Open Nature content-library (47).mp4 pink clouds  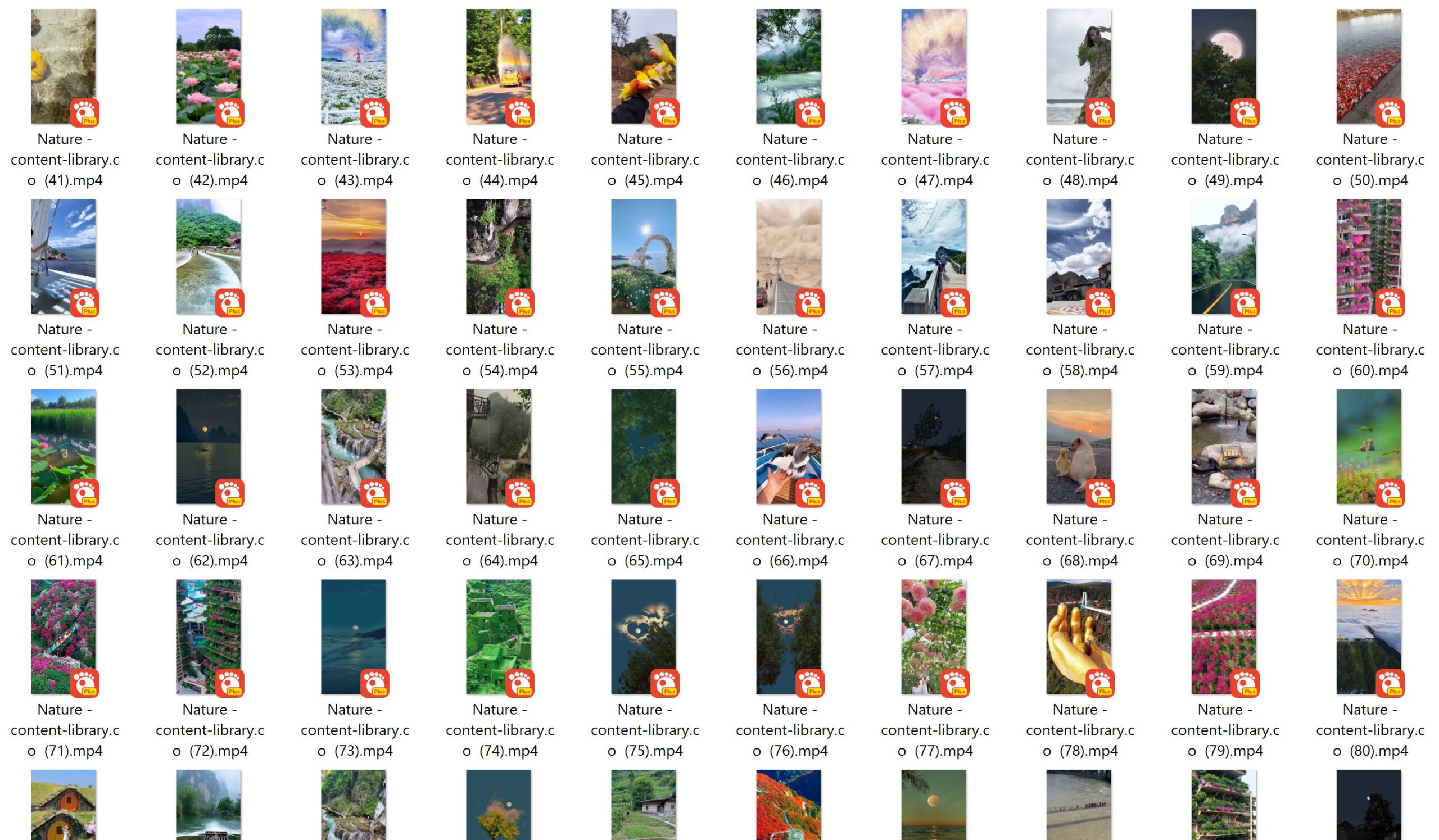(x=934, y=66)
